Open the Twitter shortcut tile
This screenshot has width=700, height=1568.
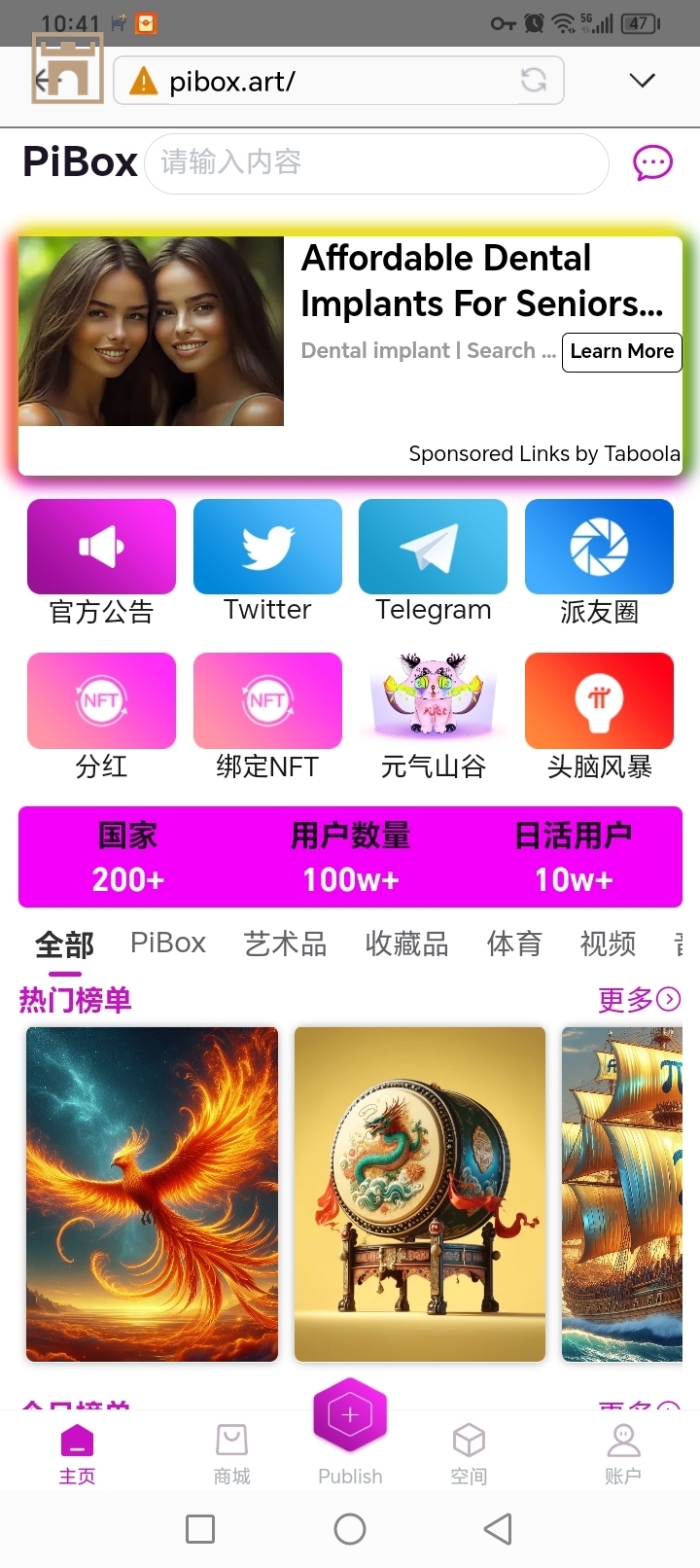(x=267, y=561)
